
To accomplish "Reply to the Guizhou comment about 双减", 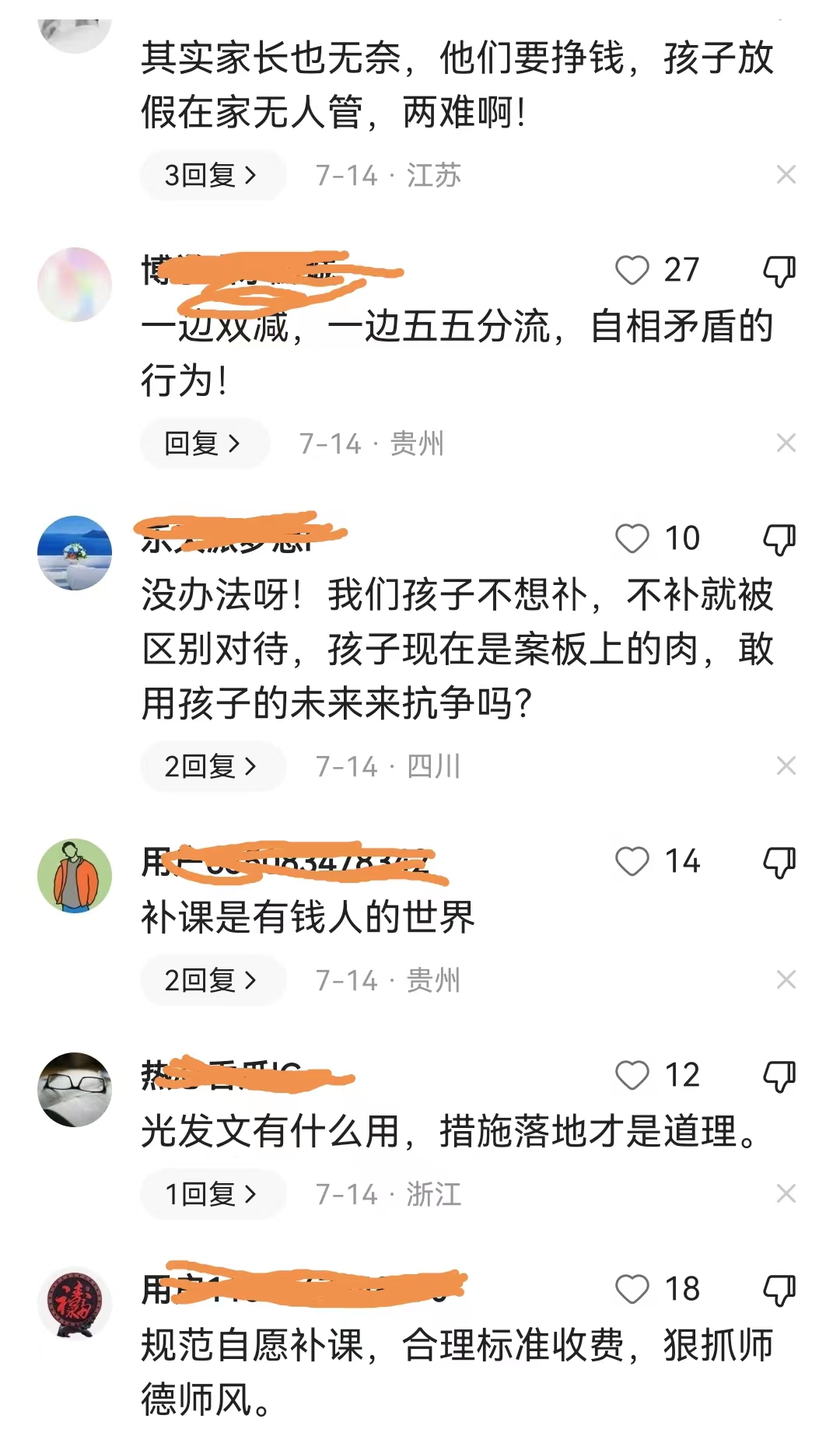I will click(205, 443).
